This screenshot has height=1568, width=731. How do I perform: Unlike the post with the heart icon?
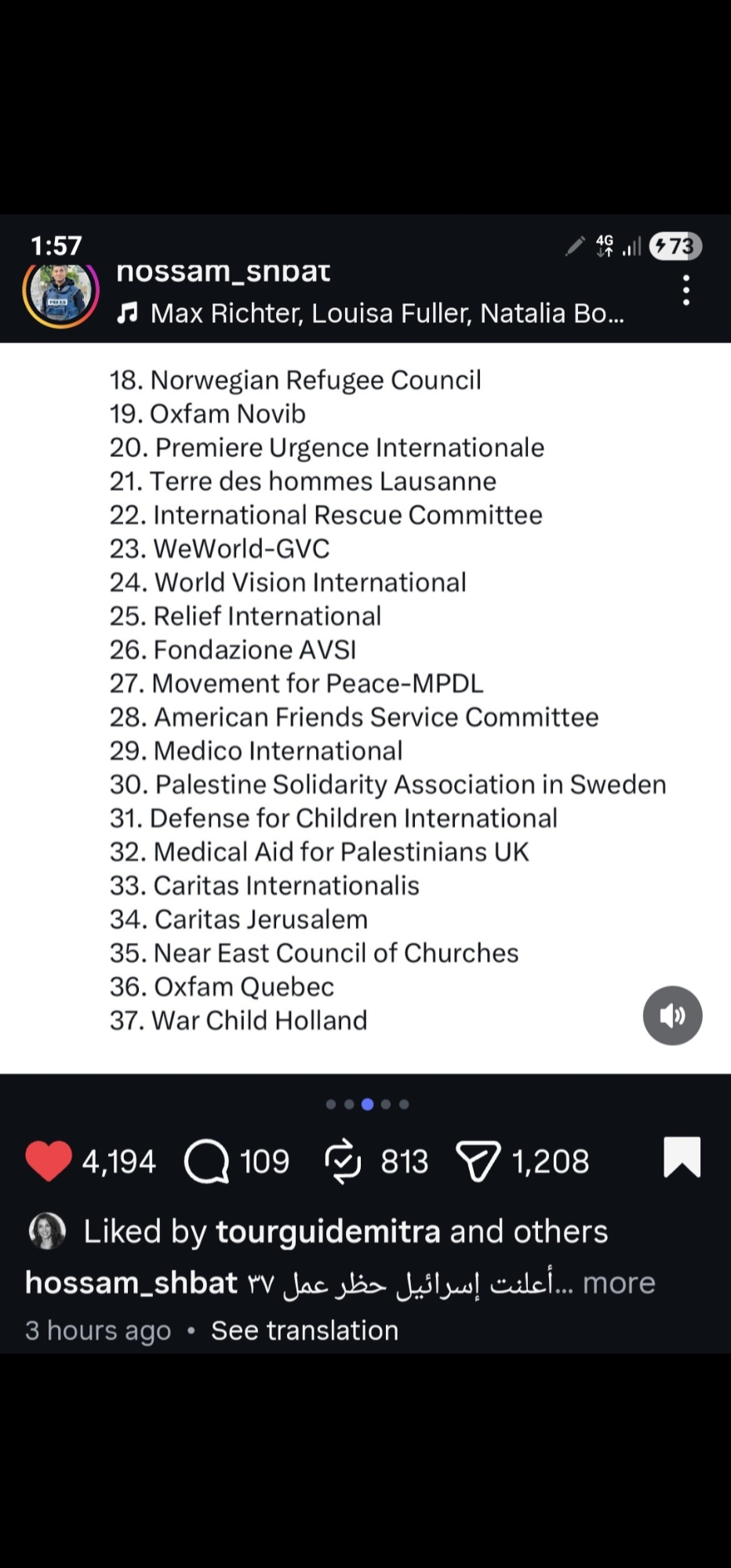click(x=49, y=1161)
